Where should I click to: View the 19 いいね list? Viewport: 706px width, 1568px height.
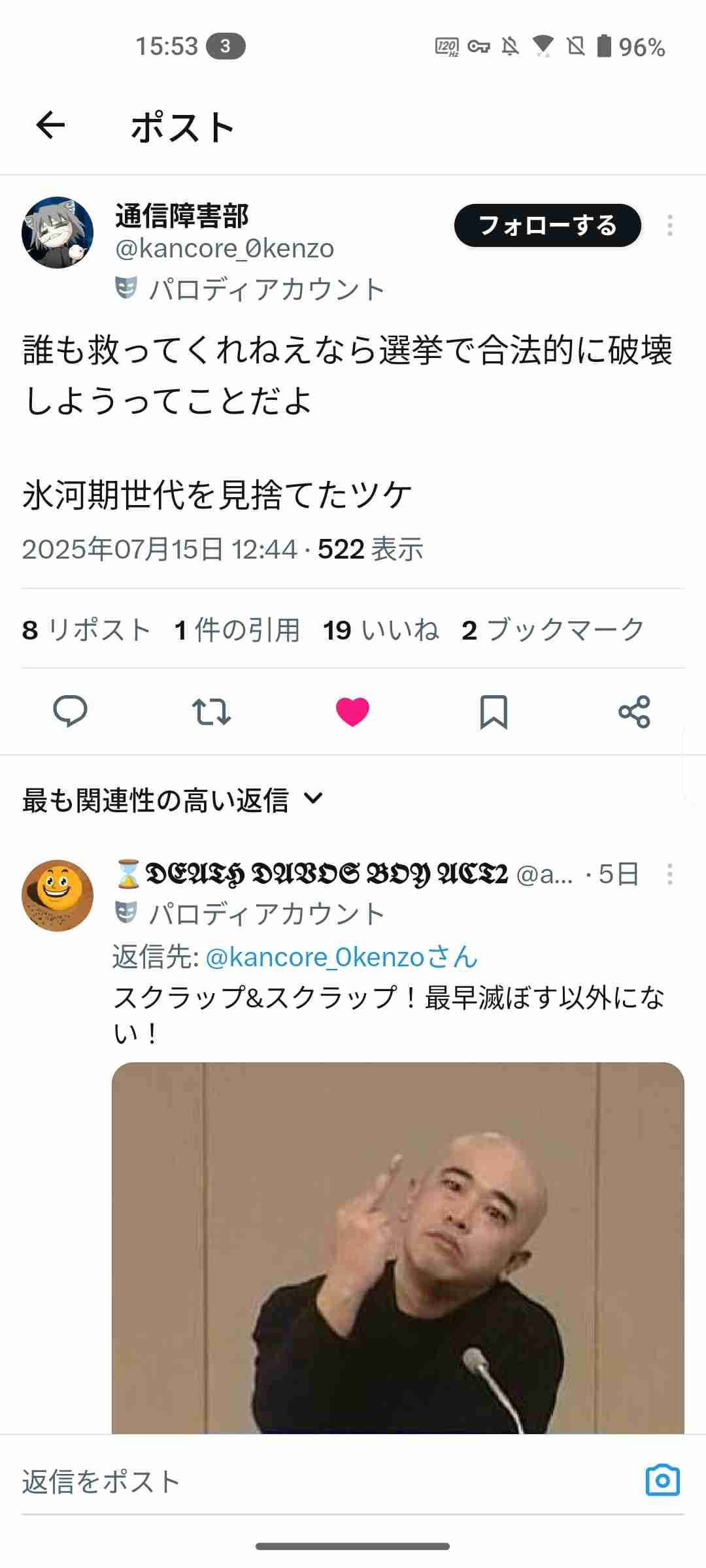click(381, 630)
